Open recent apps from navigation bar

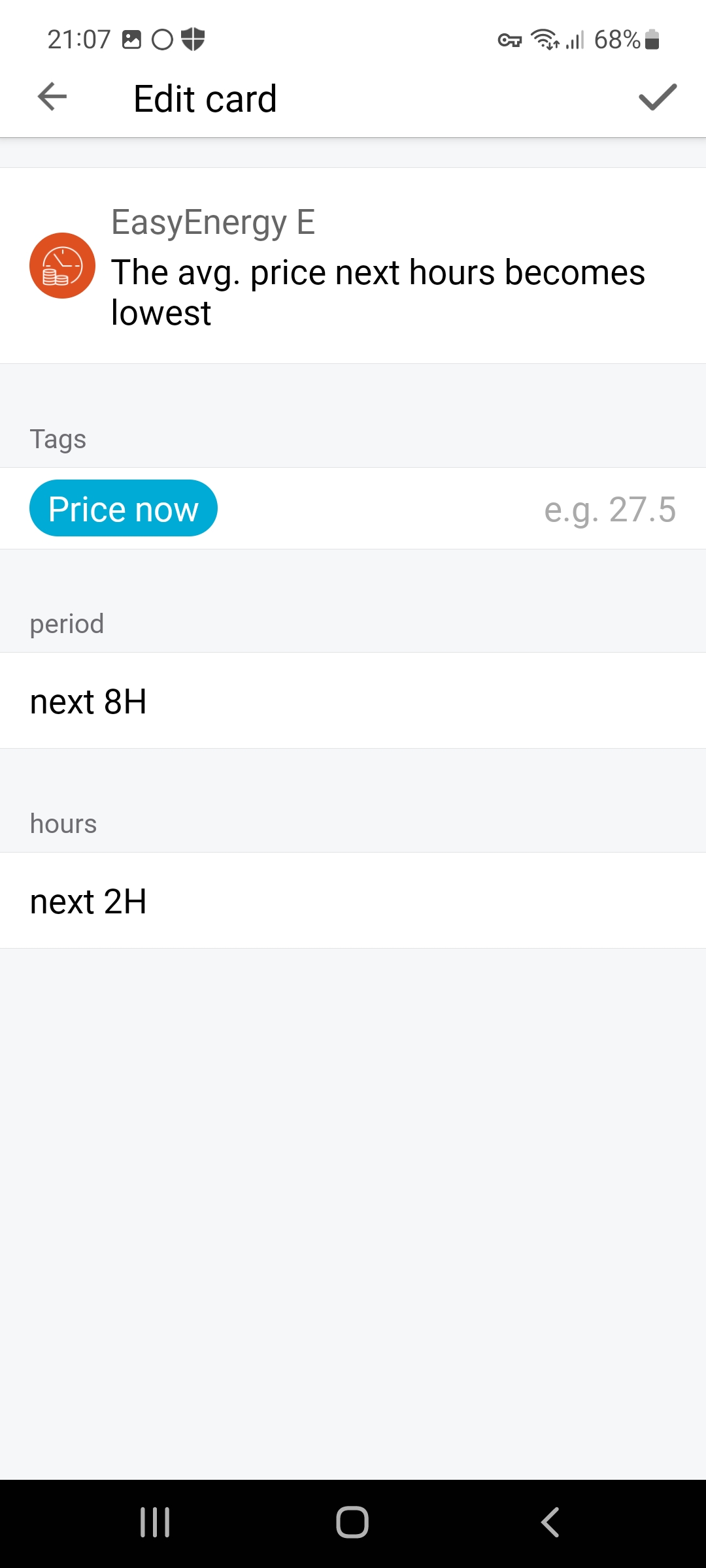pyautogui.click(x=155, y=1522)
